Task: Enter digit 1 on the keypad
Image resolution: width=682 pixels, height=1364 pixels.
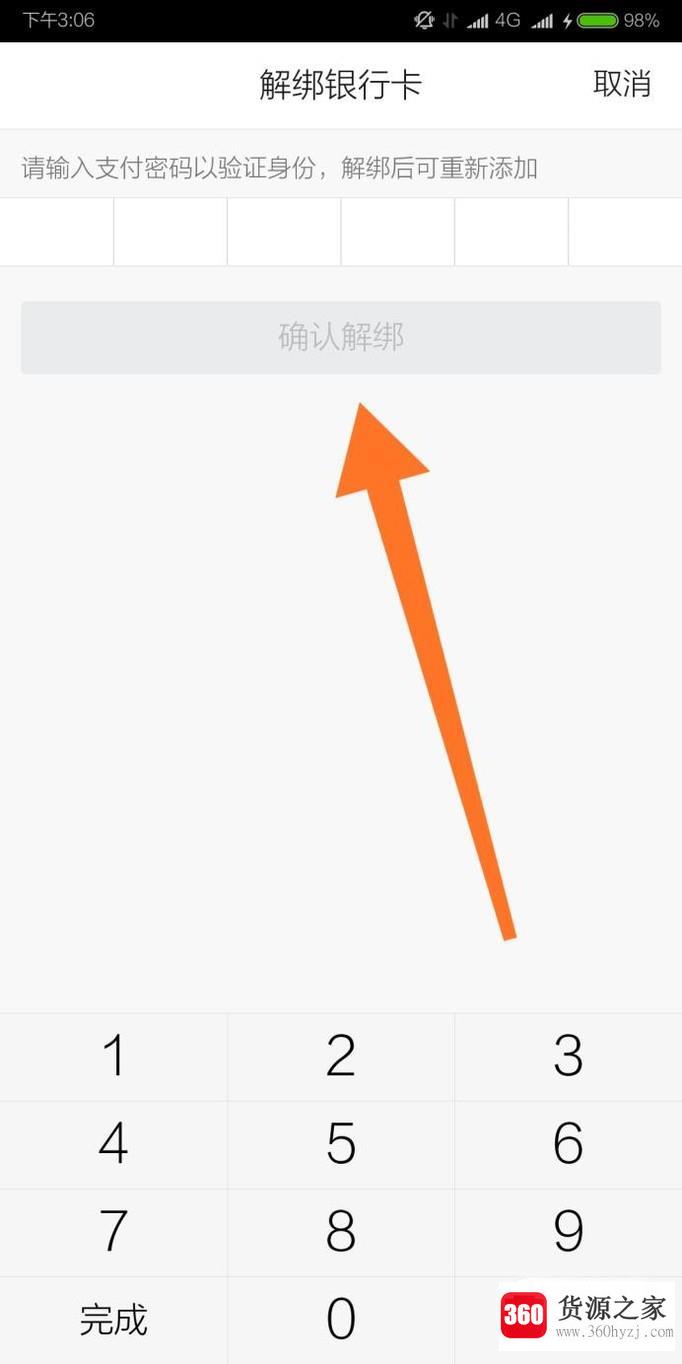Action: tap(114, 1056)
